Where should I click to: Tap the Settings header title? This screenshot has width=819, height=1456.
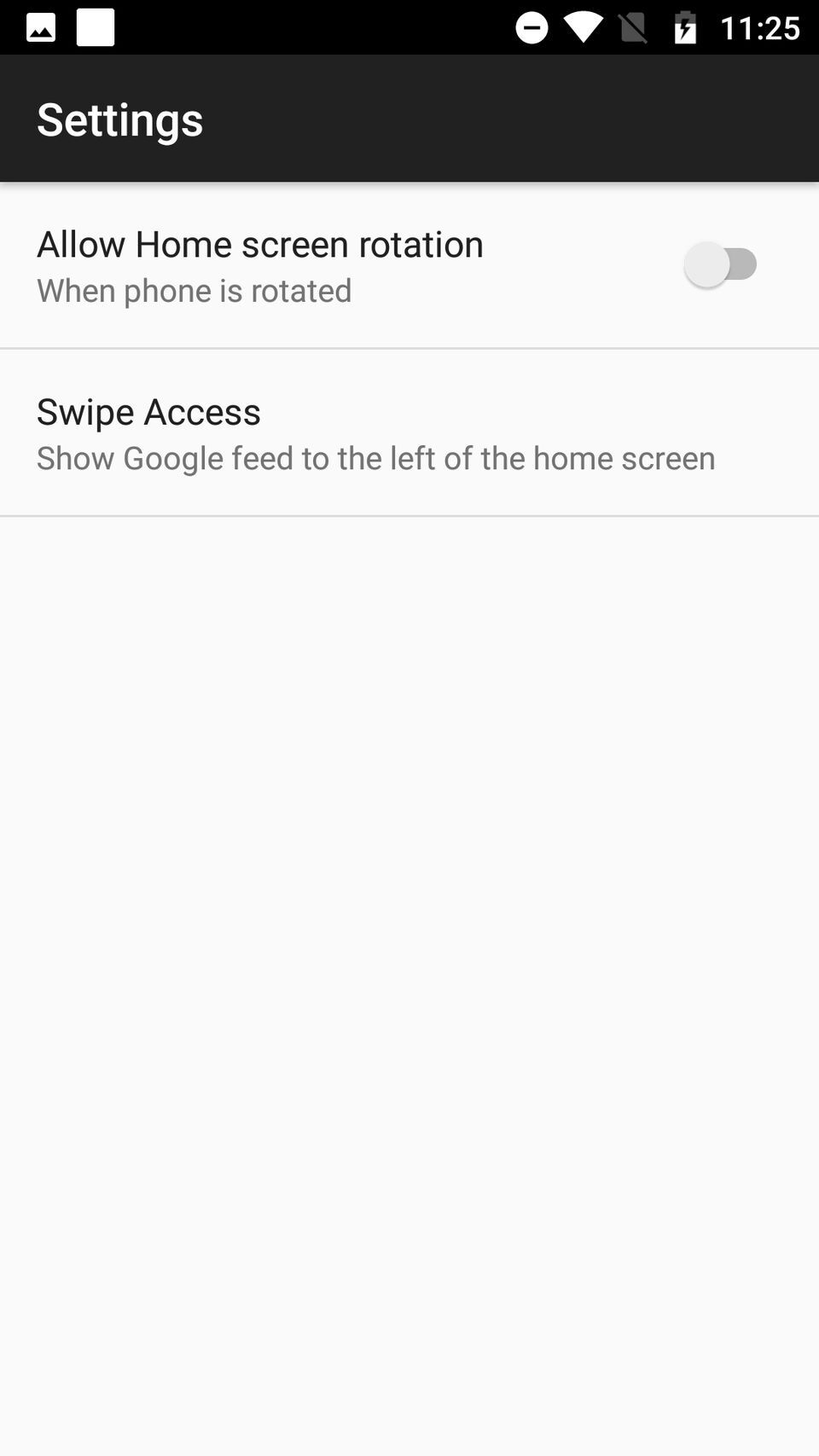click(119, 119)
